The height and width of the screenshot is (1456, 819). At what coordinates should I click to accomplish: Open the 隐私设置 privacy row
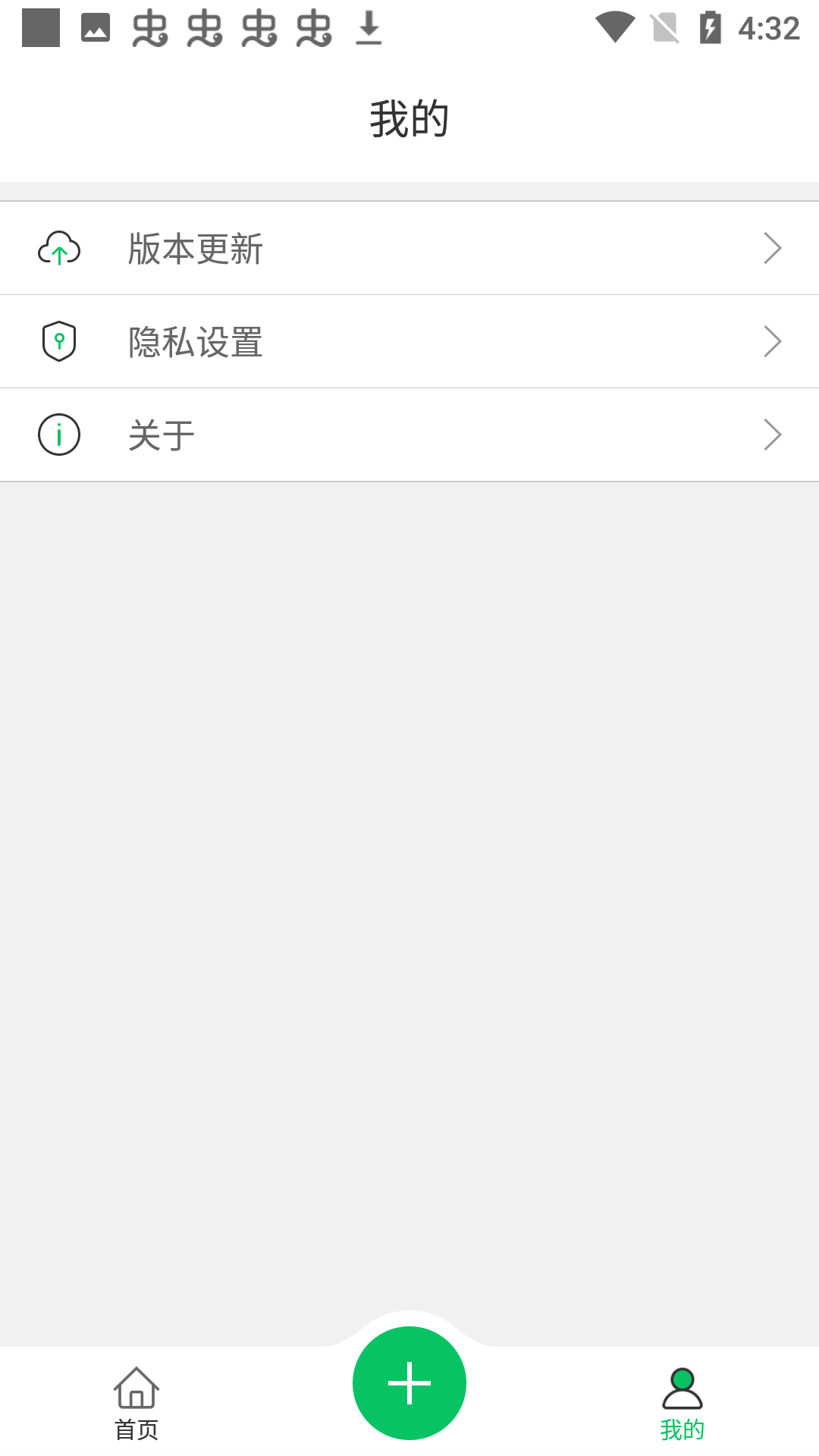click(x=409, y=340)
